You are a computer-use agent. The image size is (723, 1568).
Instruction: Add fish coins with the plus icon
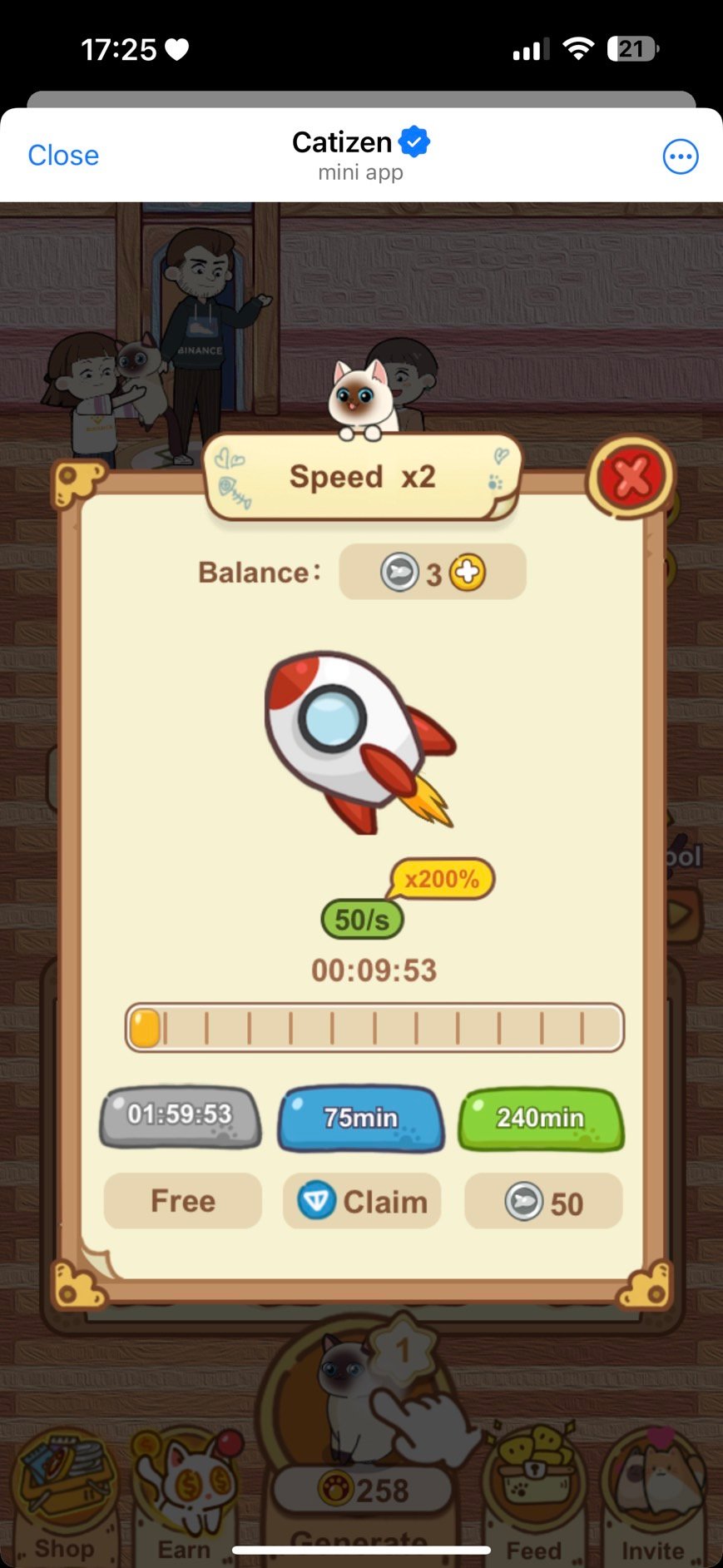pyautogui.click(x=468, y=573)
